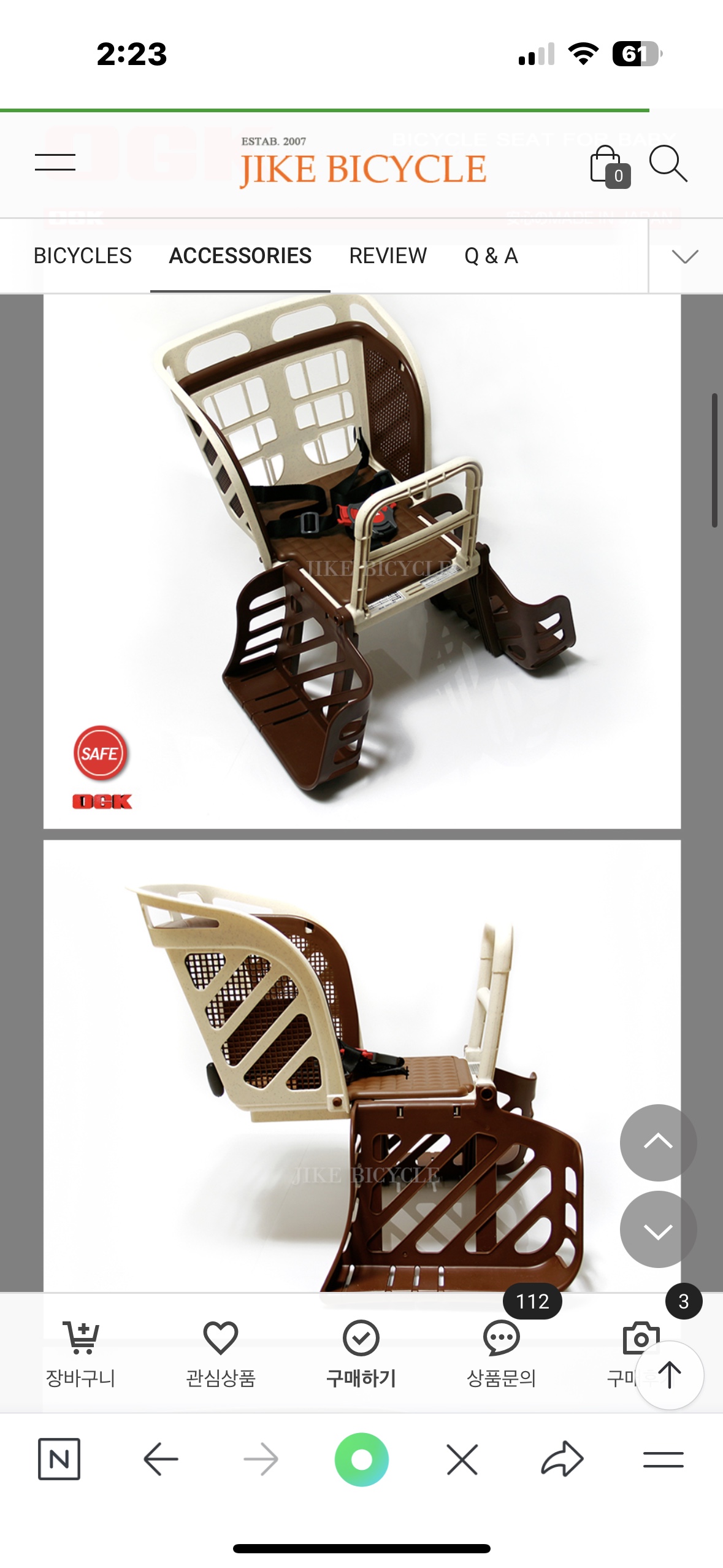Switch to the BICYCLES tab
The width and height of the screenshot is (723, 1568).
(x=83, y=256)
